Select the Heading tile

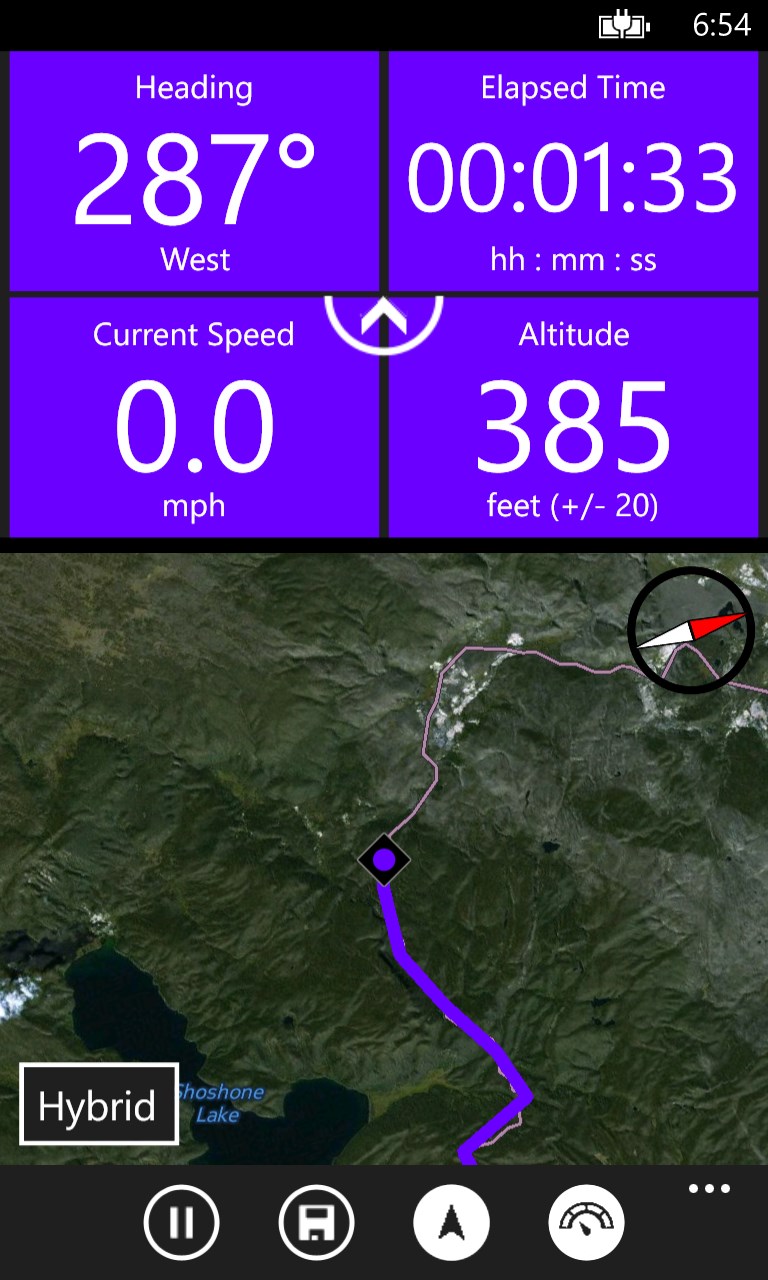(x=195, y=172)
